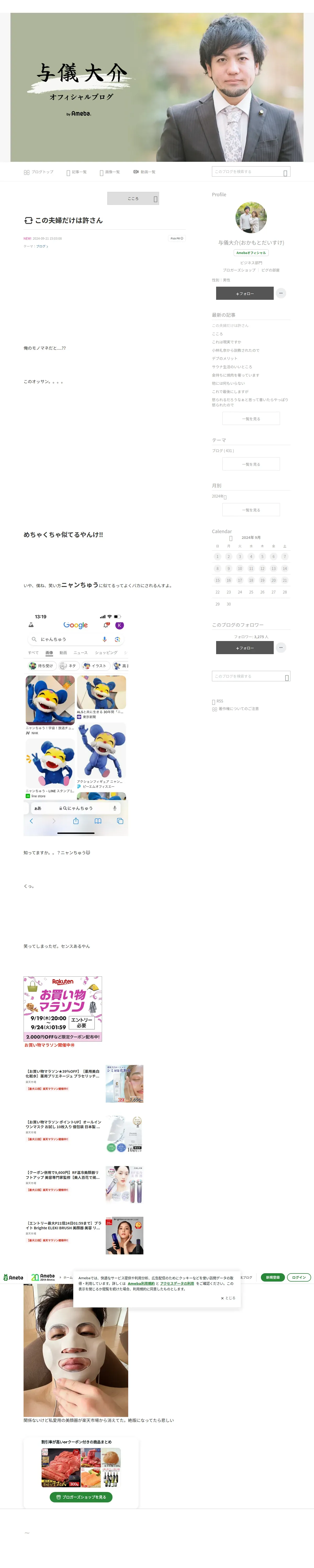This screenshot has width=314, height=1568.
Task: Open recent article サウナ生活のいいところ
Action: tap(232, 367)
